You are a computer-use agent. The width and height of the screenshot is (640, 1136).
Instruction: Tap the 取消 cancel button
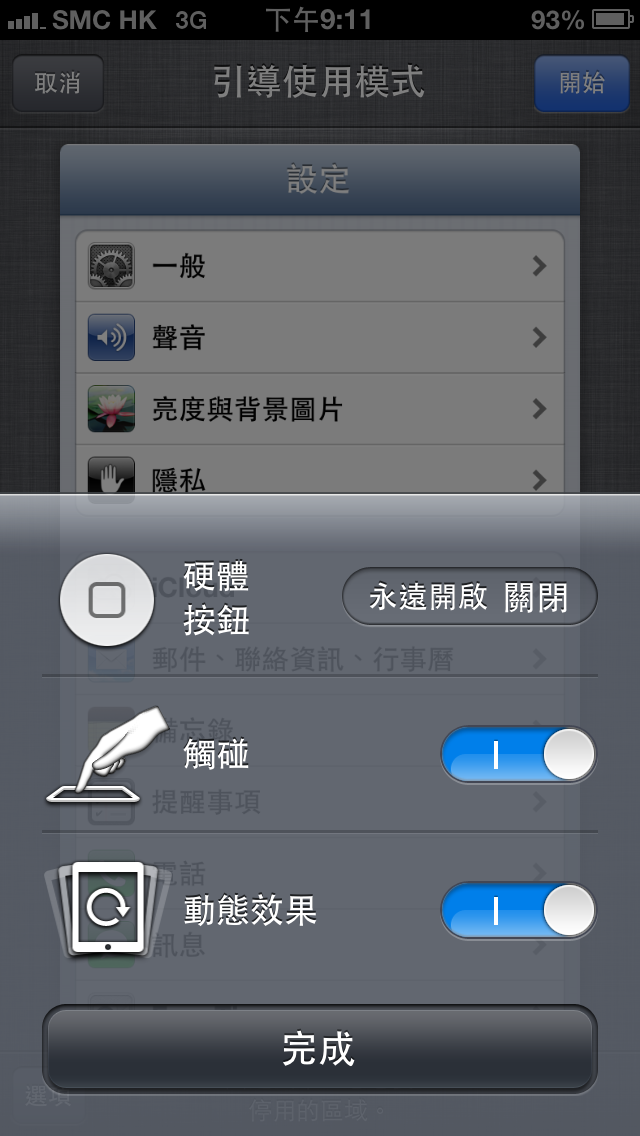tap(58, 83)
